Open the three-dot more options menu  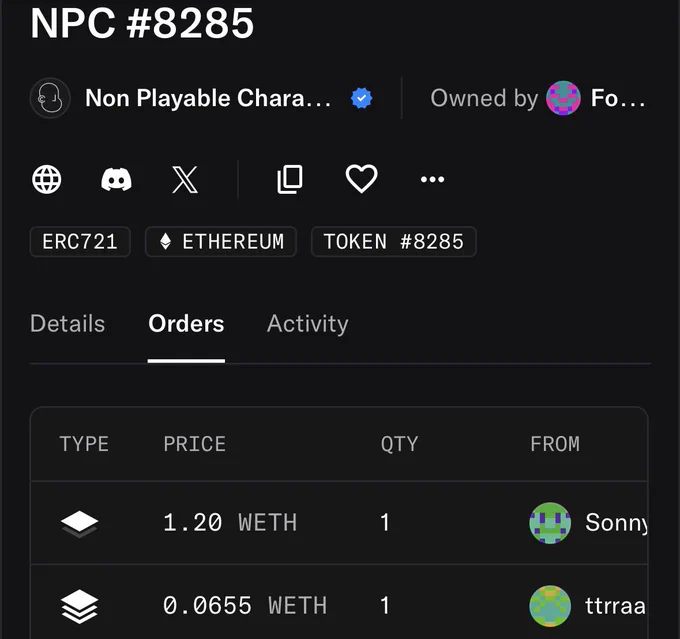click(x=432, y=179)
